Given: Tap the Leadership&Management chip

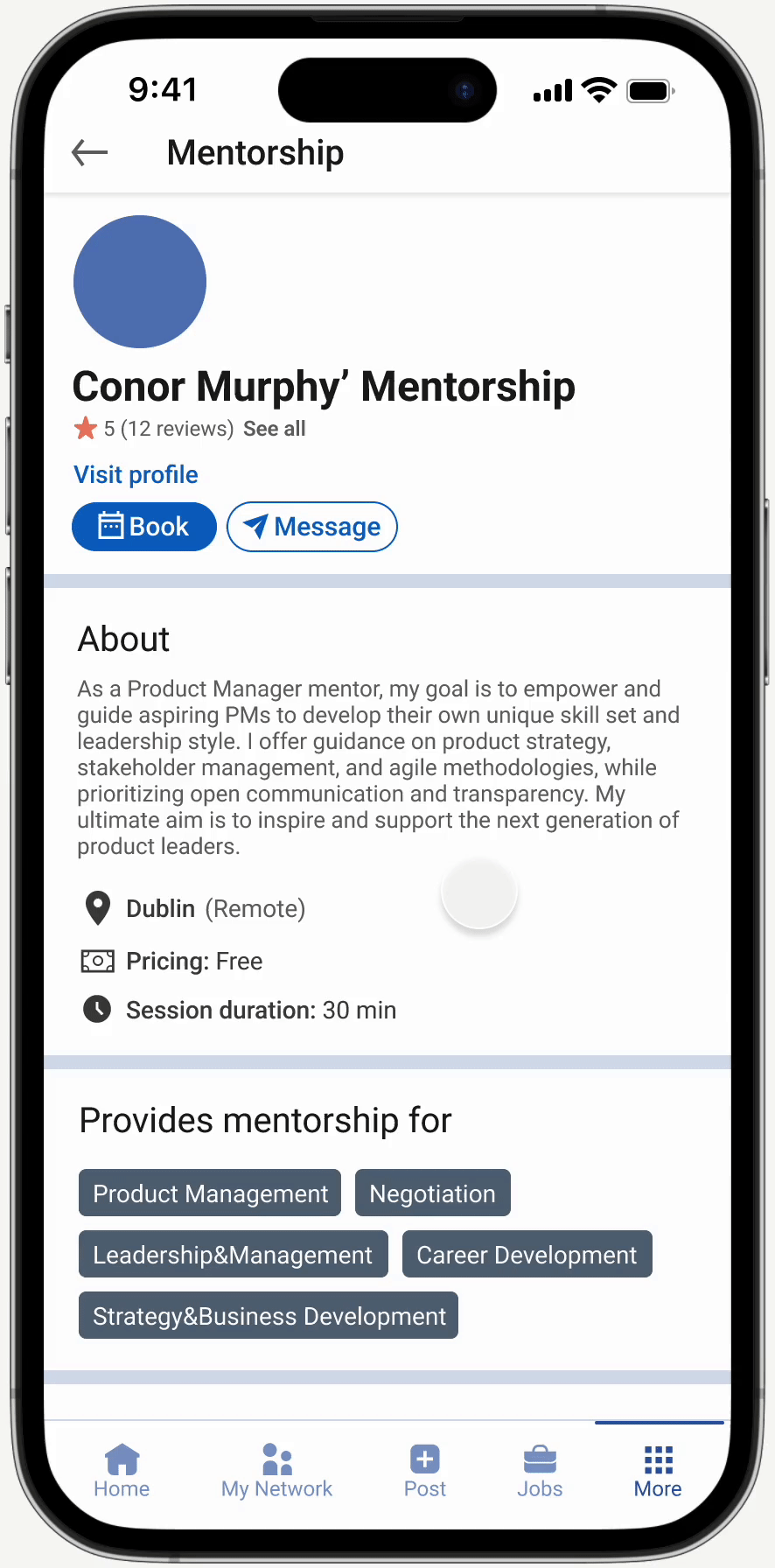Looking at the screenshot, I should [x=233, y=1255].
